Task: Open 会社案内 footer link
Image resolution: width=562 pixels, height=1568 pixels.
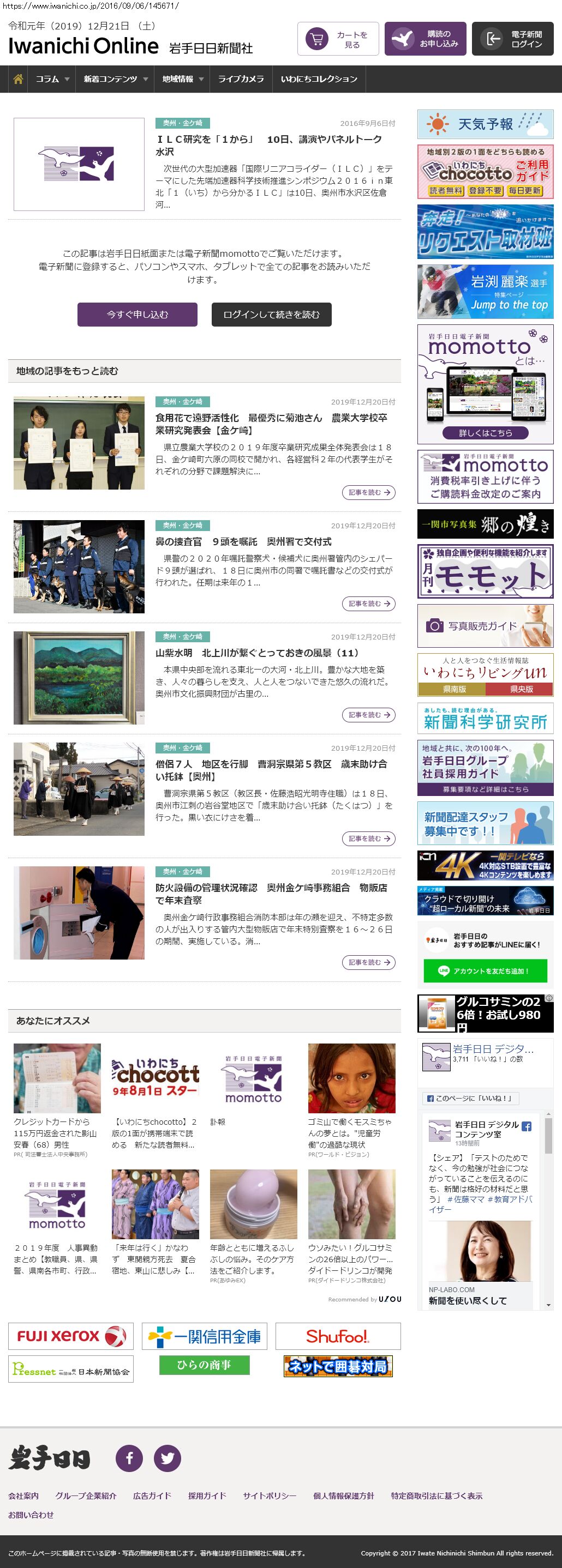Action: coord(23,1495)
